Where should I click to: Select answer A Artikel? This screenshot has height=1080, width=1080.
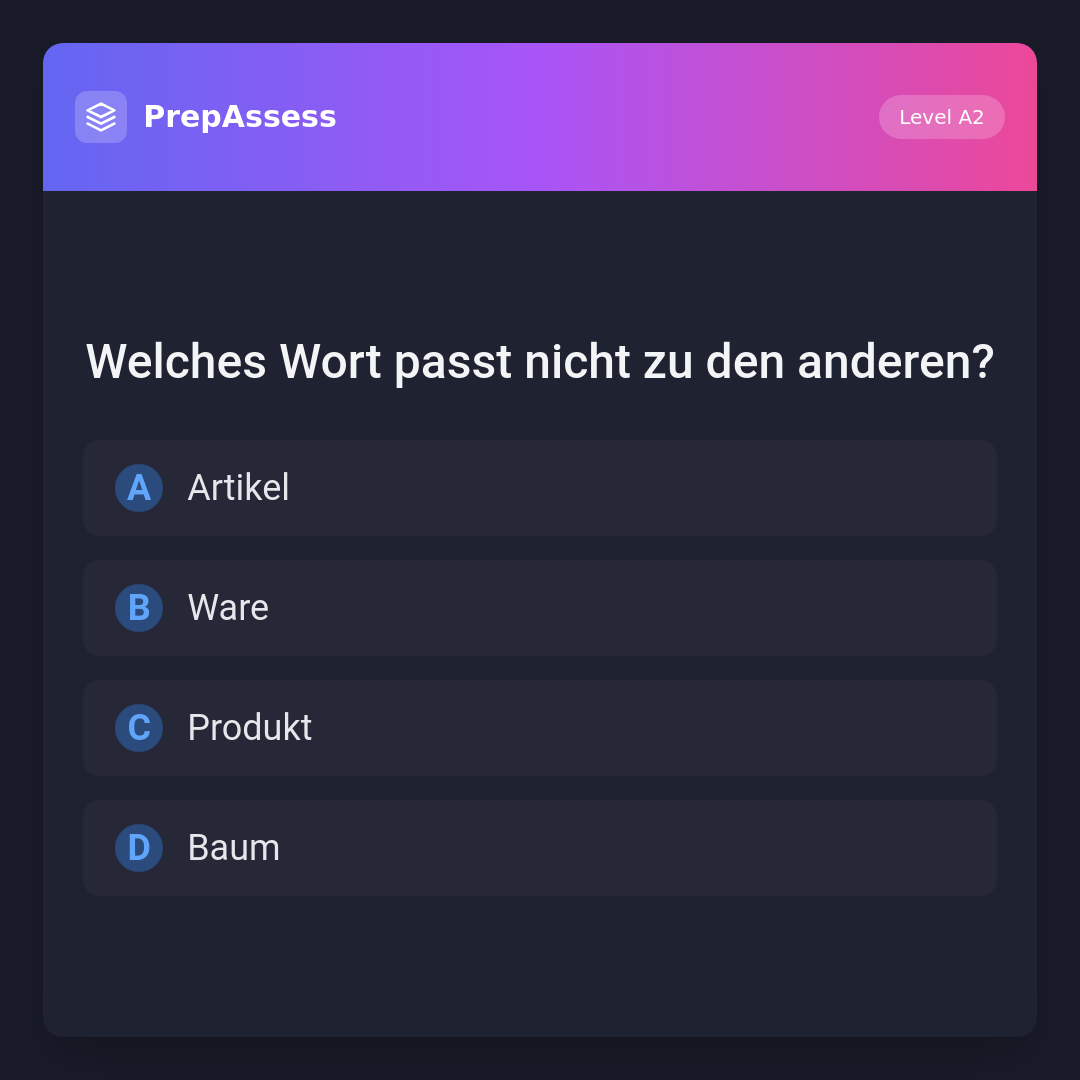pos(539,488)
